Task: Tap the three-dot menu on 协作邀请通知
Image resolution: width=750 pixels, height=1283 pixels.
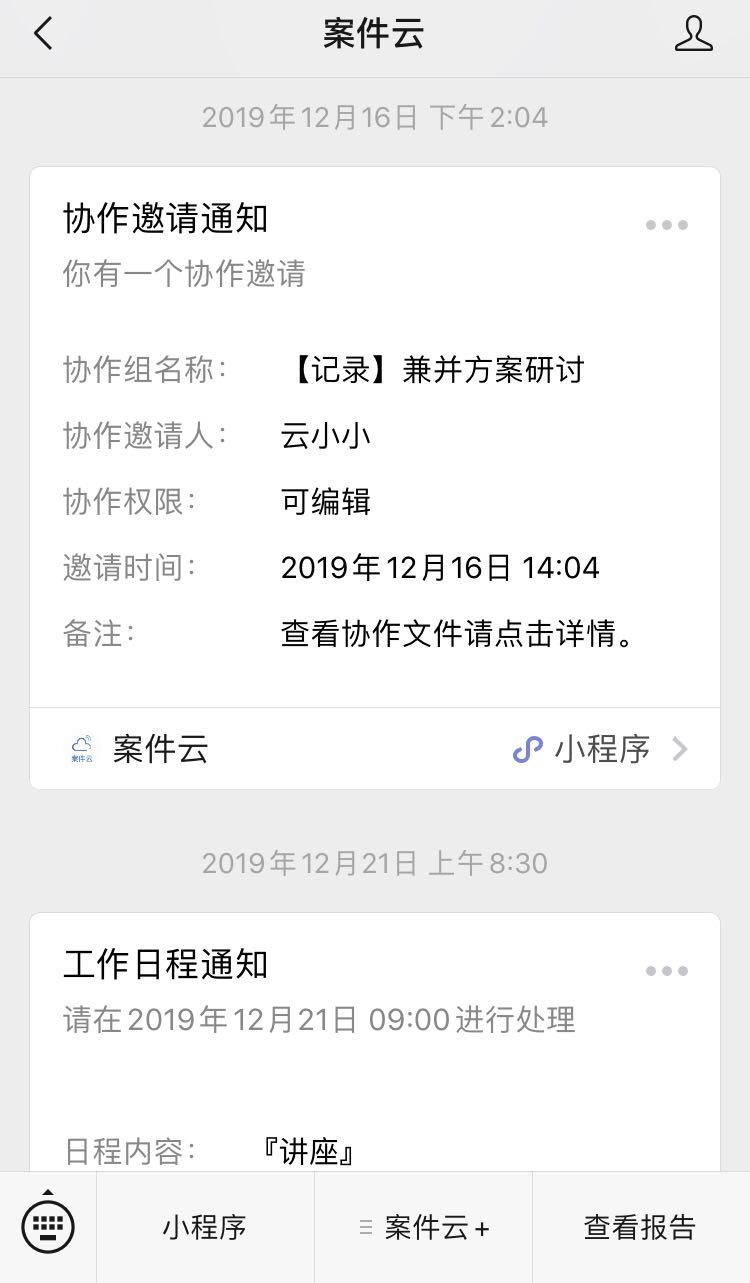Action: coord(666,225)
